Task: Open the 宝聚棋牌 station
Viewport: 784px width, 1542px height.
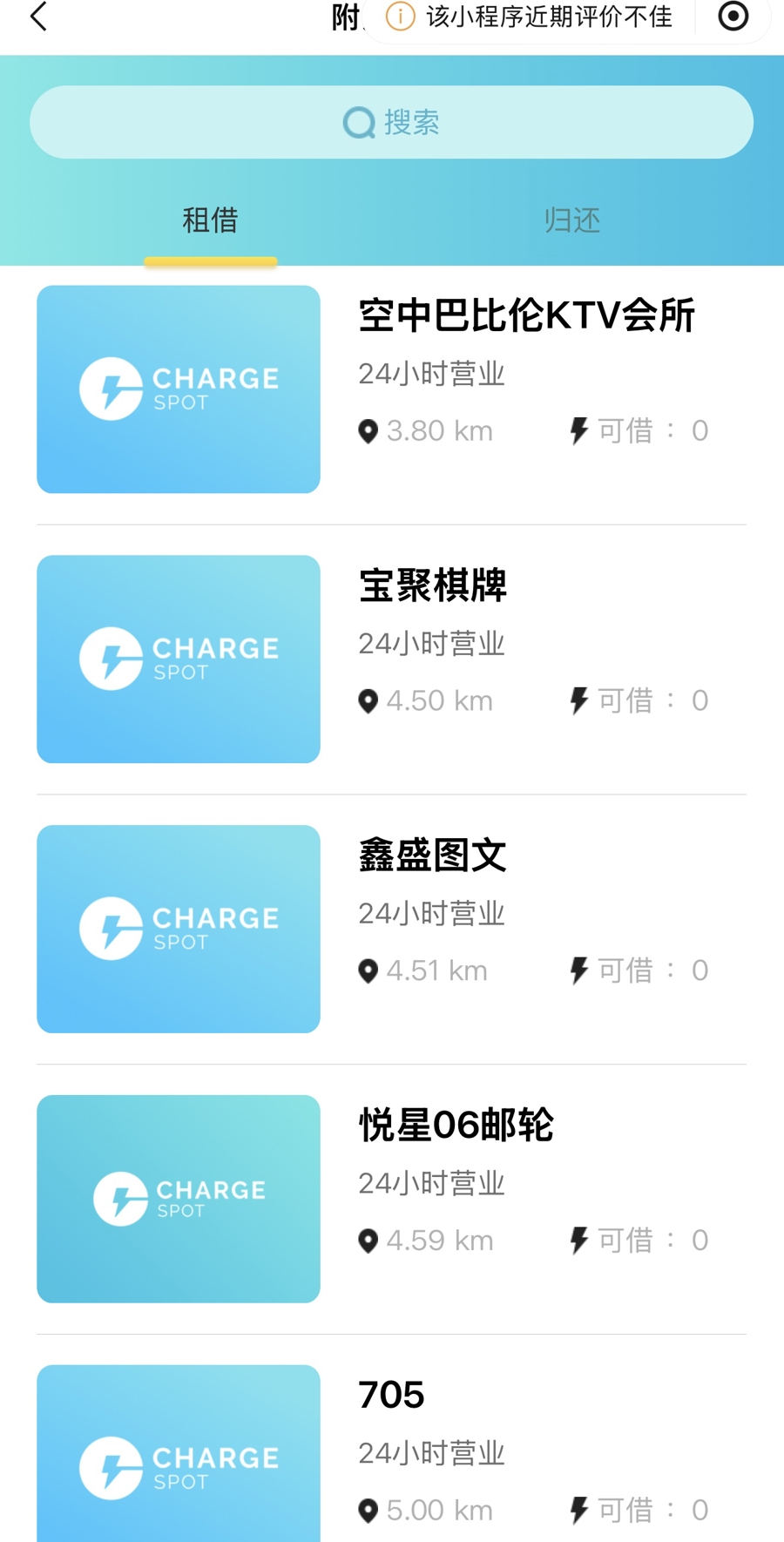Action: click(x=433, y=585)
